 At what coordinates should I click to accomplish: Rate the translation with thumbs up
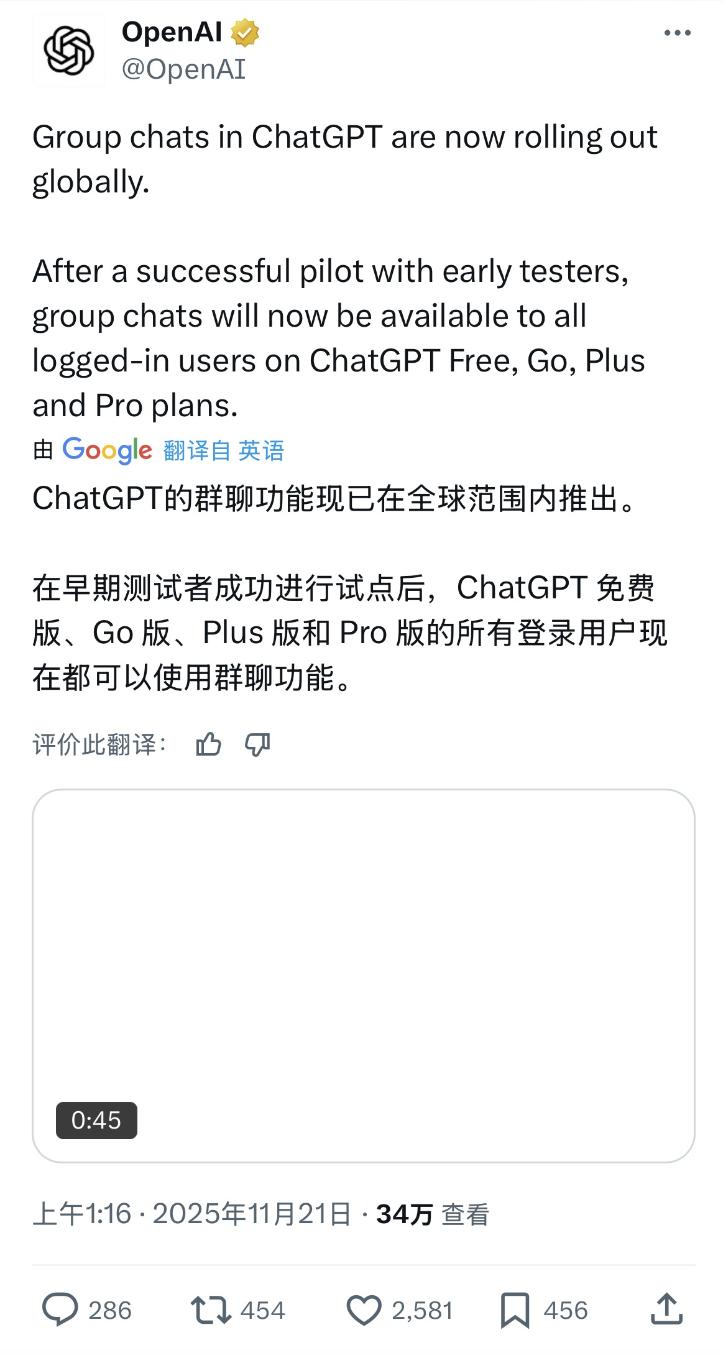pyautogui.click(x=208, y=744)
